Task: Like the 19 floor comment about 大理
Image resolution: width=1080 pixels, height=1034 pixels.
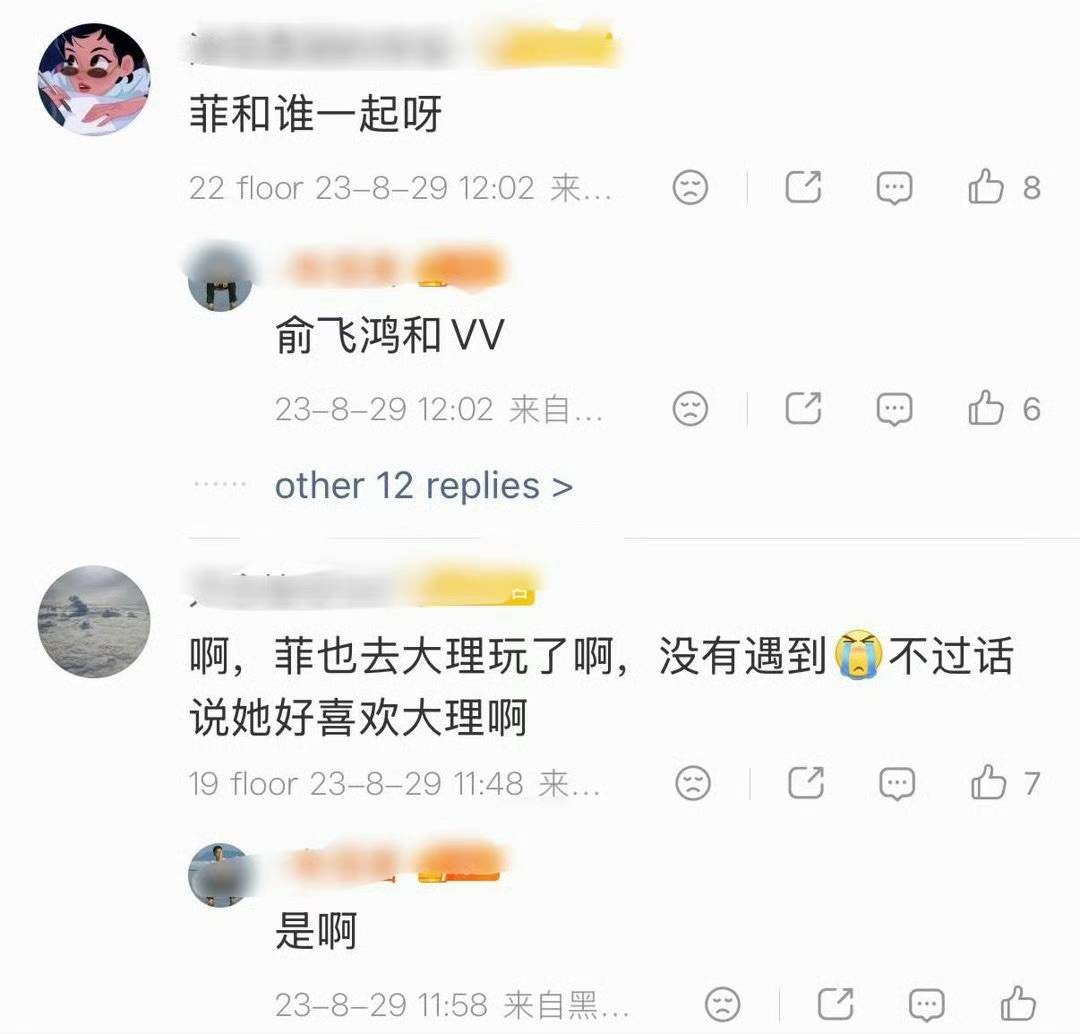Action: click(x=989, y=783)
